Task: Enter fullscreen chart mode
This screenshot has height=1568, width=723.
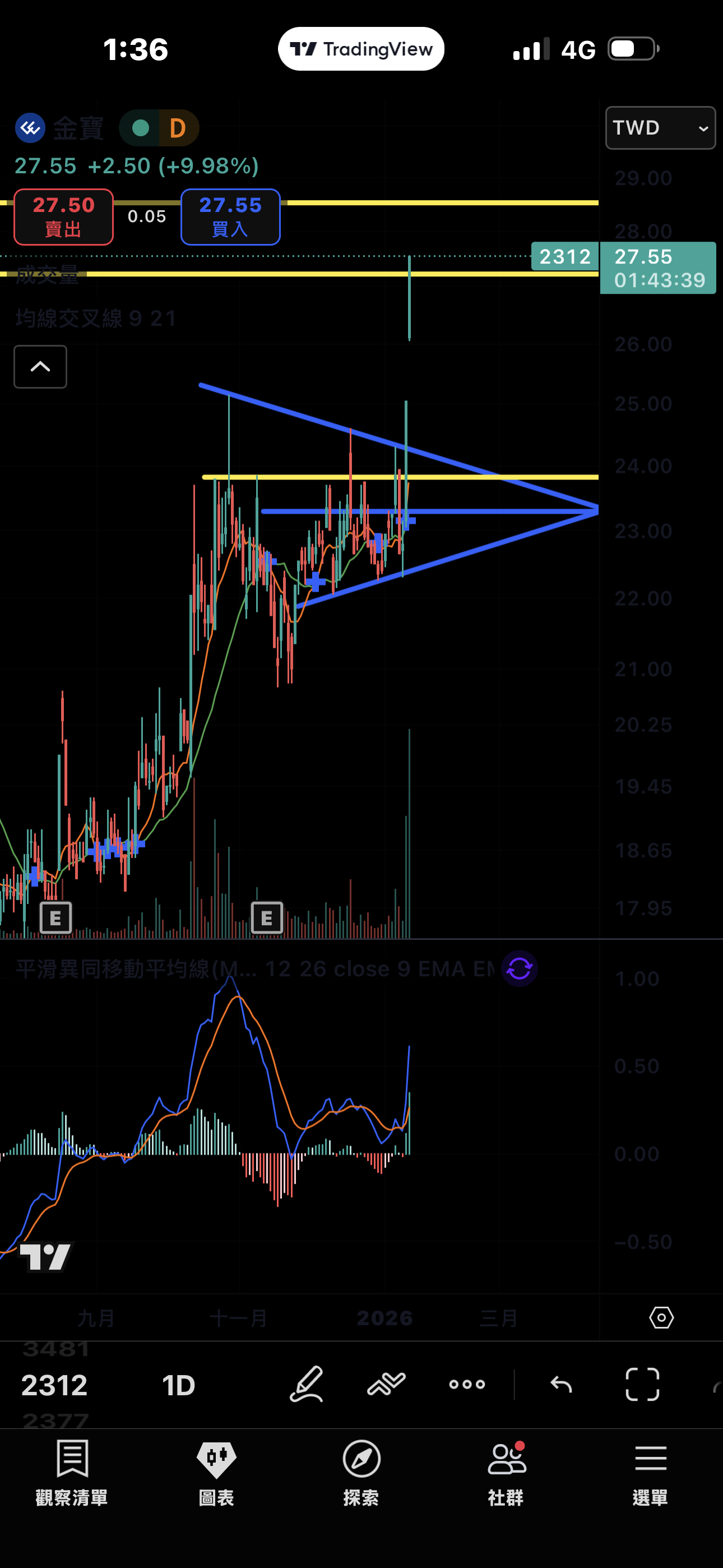Action: 642,1385
